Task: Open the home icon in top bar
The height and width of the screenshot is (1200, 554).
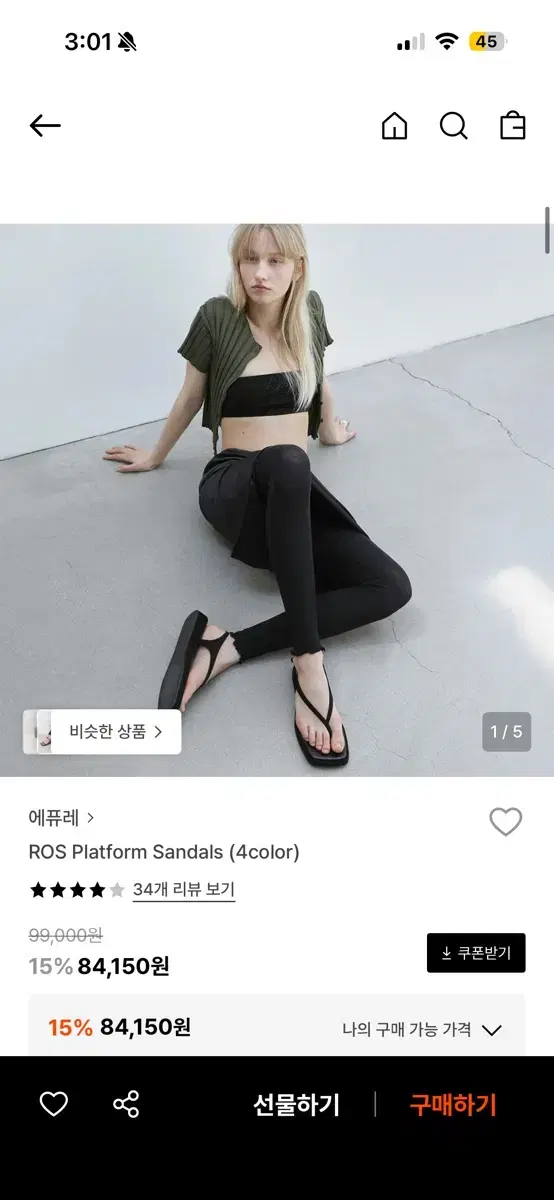Action: click(395, 126)
